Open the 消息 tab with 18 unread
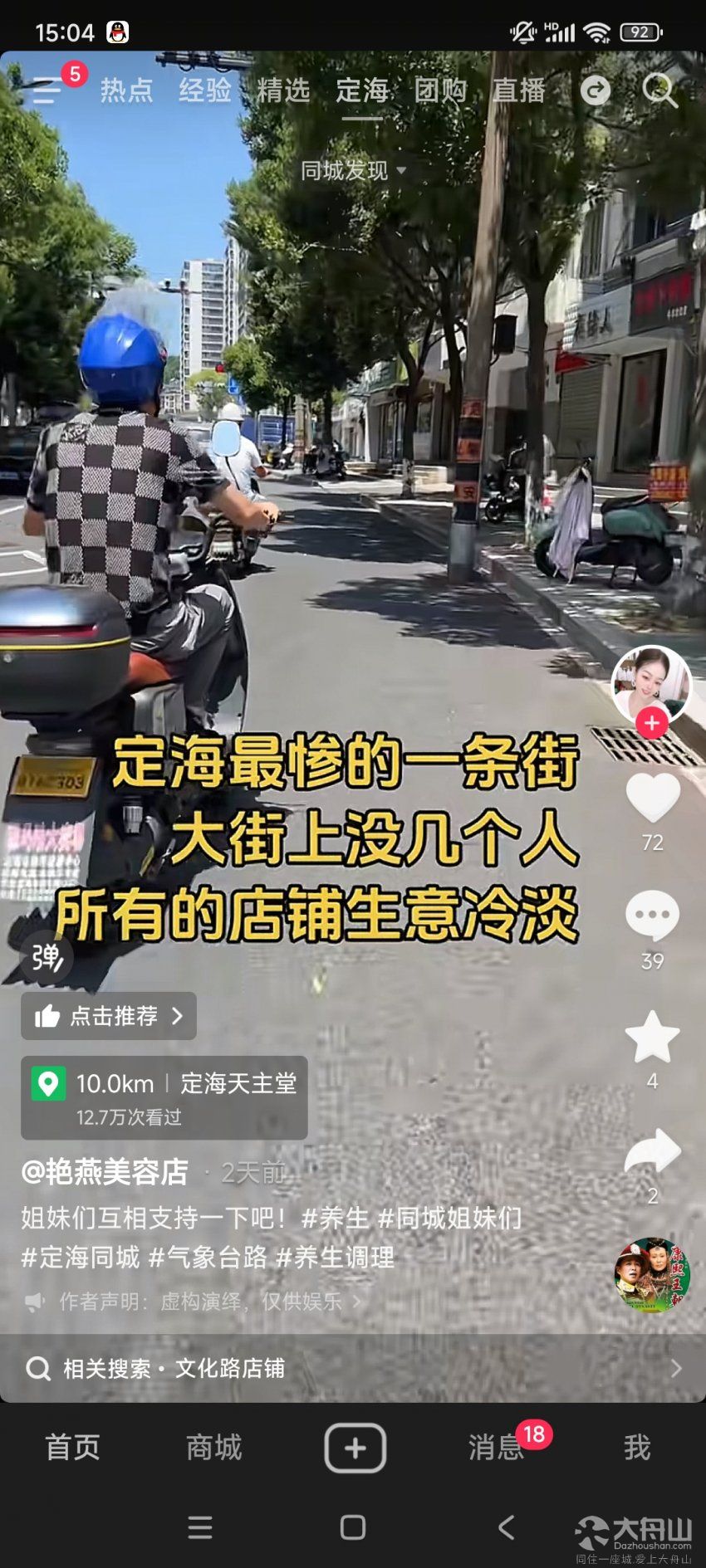This screenshot has height=1568, width=706. pos(497,1447)
